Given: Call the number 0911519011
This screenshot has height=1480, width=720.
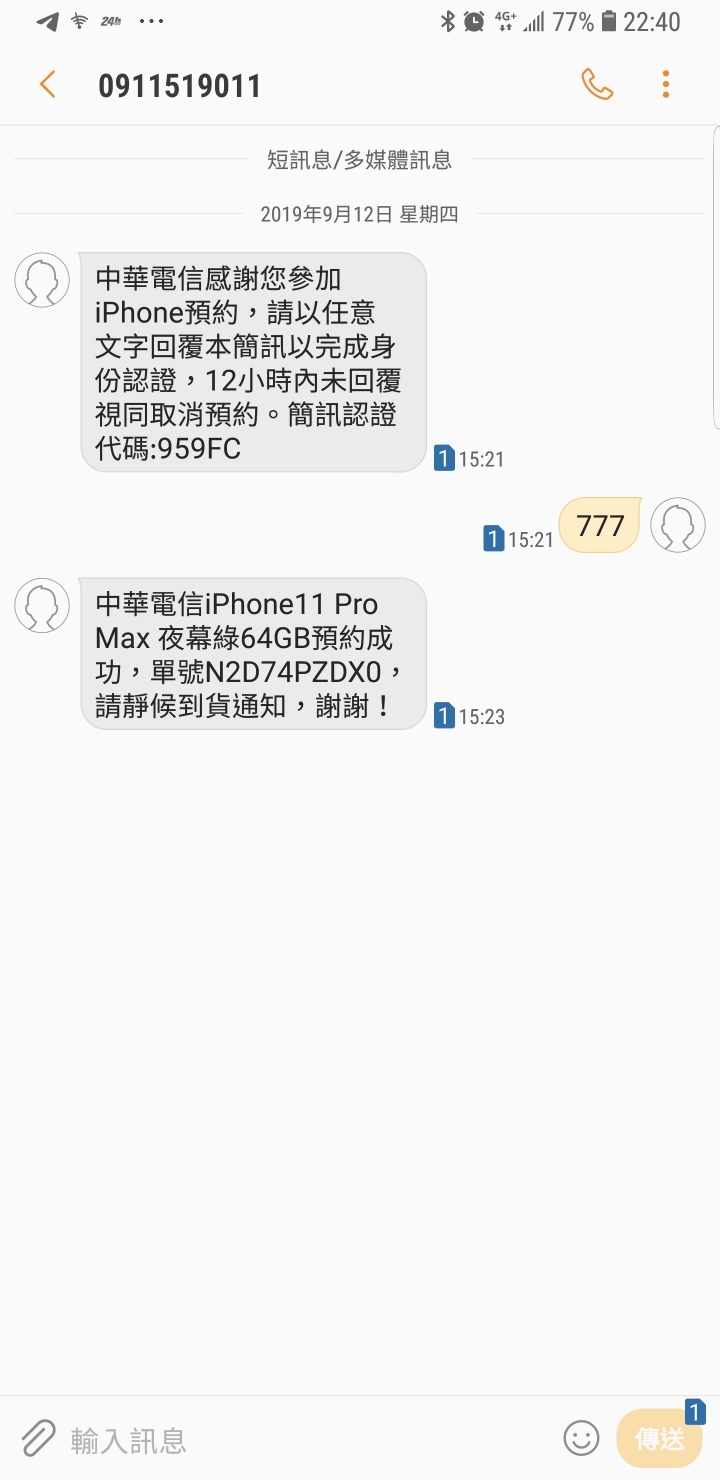Looking at the screenshot, I should 597,85.
